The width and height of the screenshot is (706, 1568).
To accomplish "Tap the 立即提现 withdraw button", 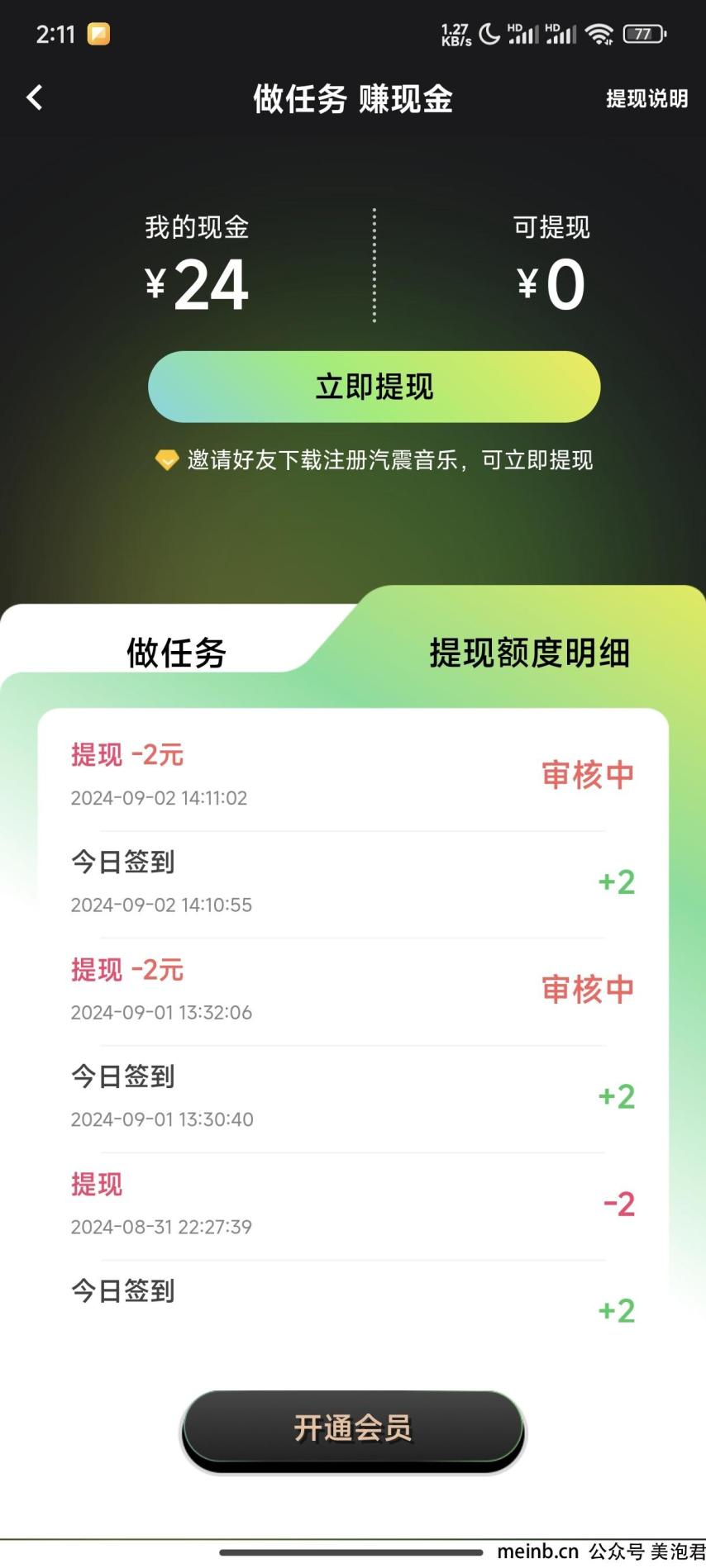I will [x=374, y=387].
